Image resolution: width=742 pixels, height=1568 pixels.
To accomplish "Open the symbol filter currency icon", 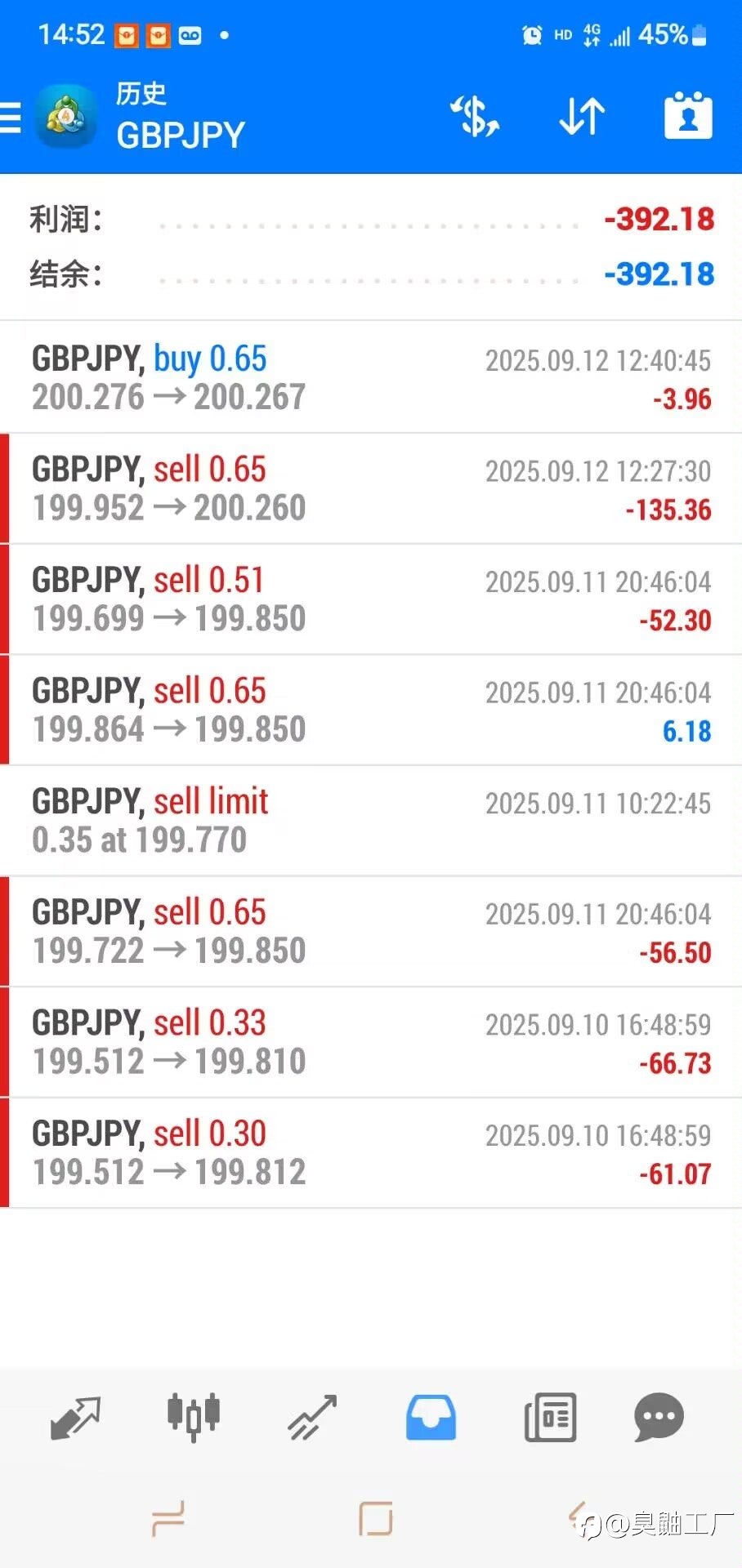I will click(475, 117).
